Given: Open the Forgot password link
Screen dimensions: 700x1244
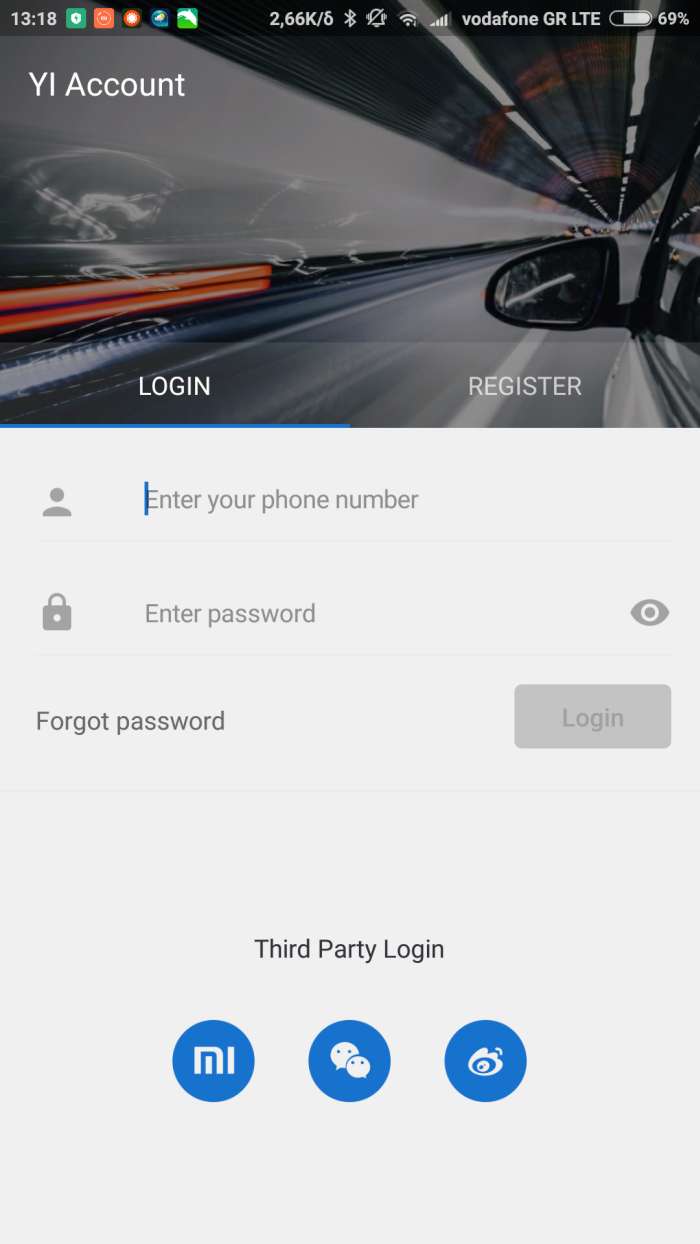Looking at the screenshot, I should coord(130,721).
